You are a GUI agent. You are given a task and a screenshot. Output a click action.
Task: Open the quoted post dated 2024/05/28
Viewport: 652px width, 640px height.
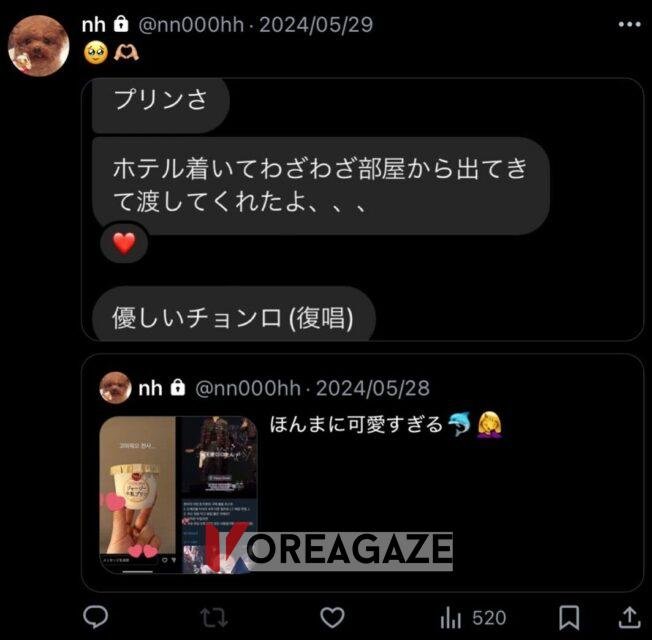[x=450, y=470]
